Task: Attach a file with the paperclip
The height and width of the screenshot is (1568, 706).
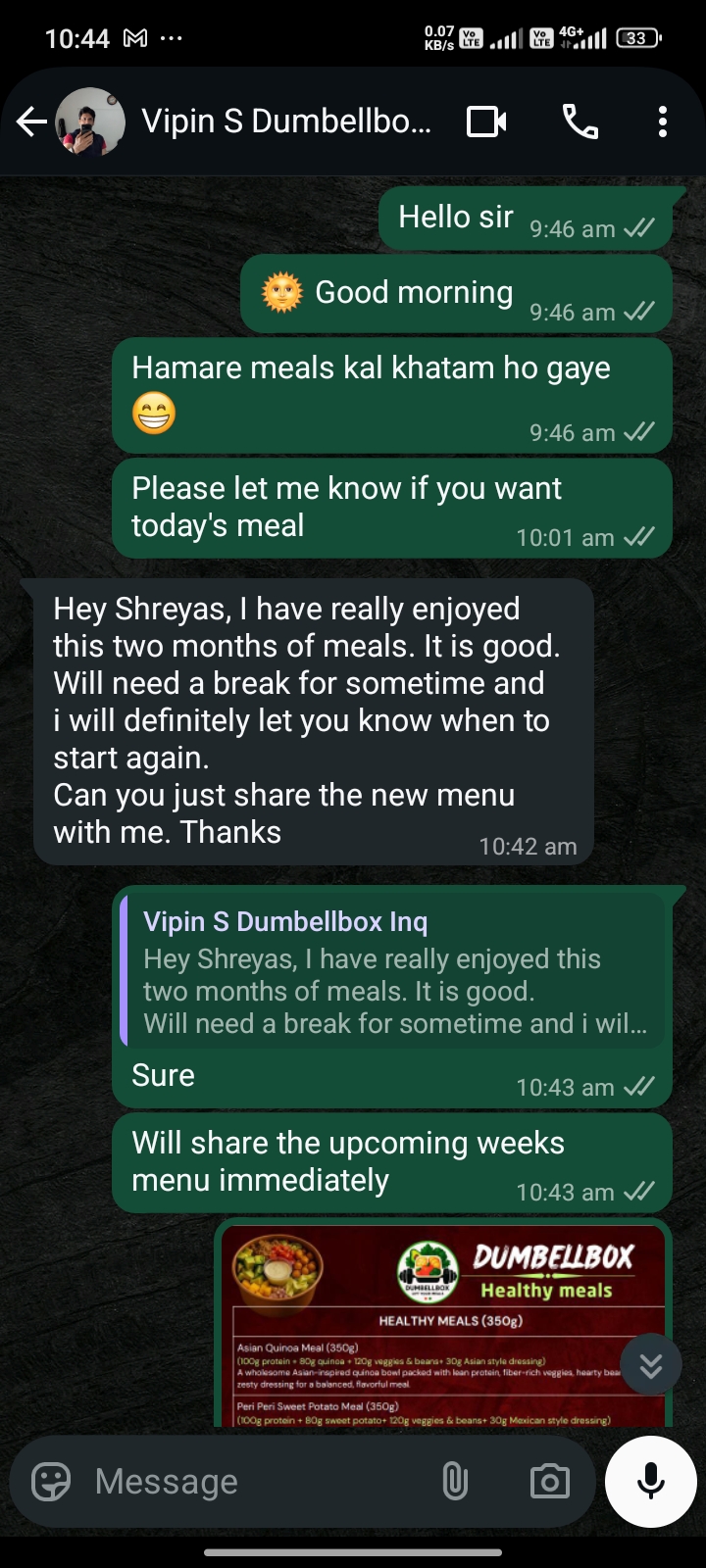Action: tap(455, 1482)
